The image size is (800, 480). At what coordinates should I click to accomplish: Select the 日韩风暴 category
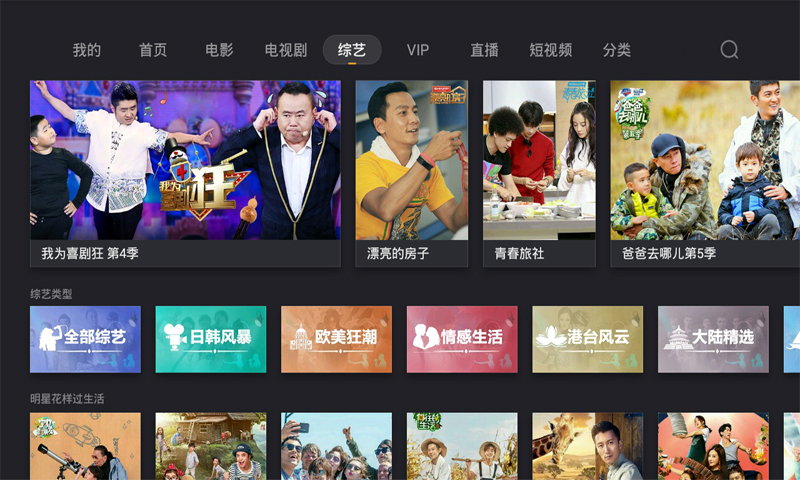tap(210, 339)
